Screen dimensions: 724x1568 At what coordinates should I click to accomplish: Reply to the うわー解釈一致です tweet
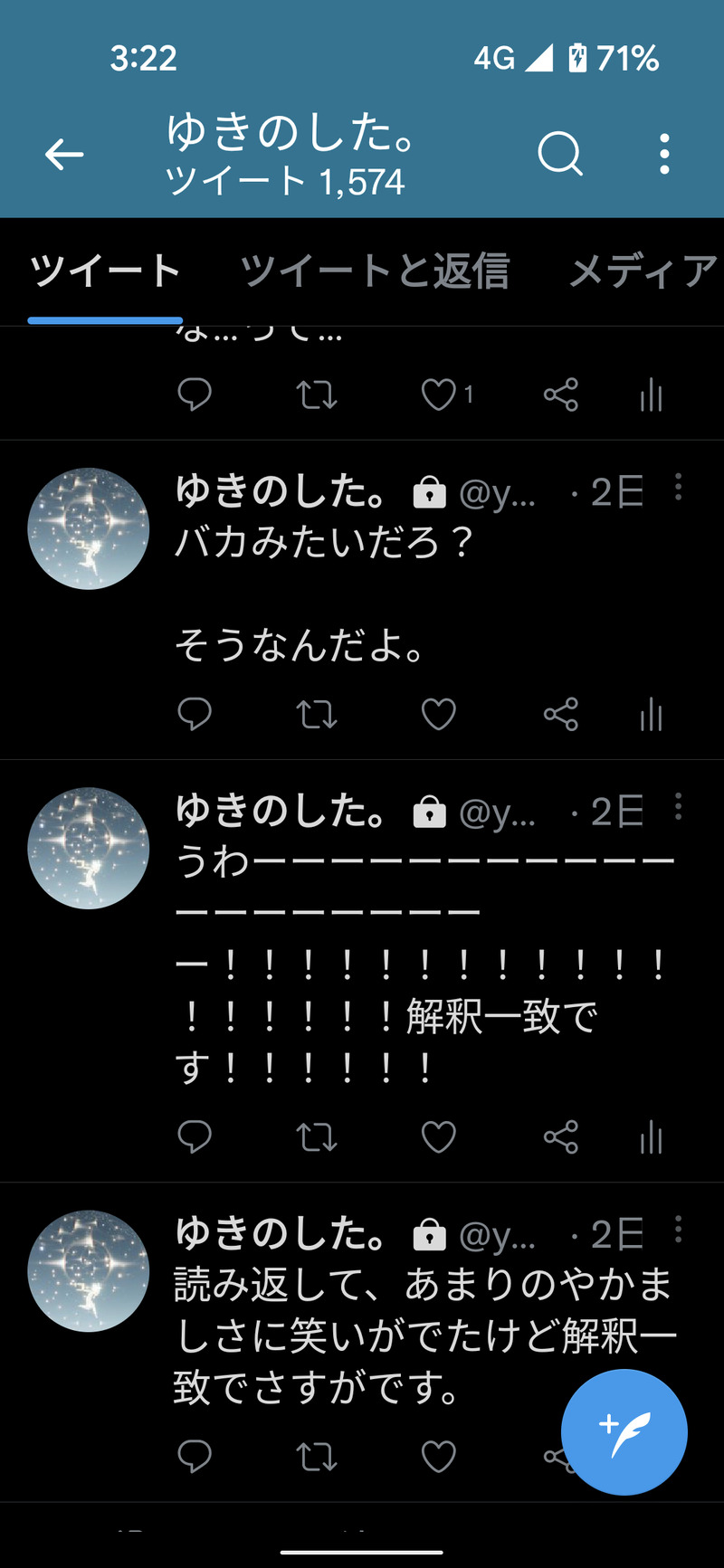click(x=195, y=1137)
